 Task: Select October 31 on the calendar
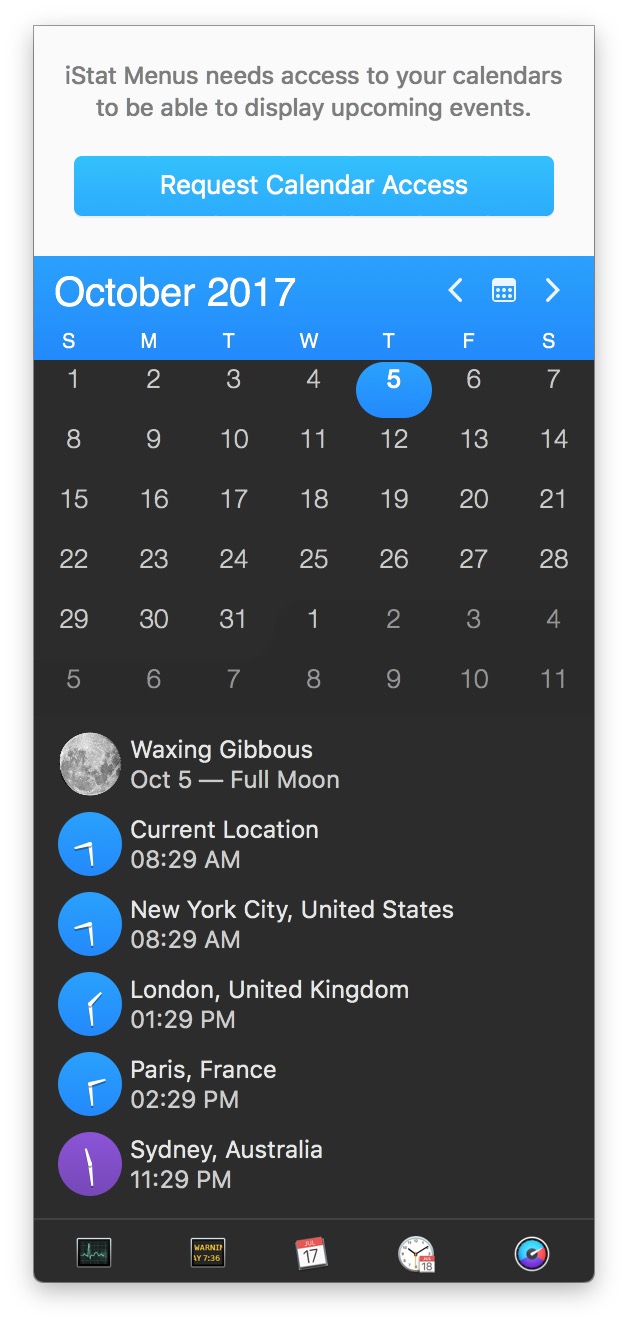[233, 619]
